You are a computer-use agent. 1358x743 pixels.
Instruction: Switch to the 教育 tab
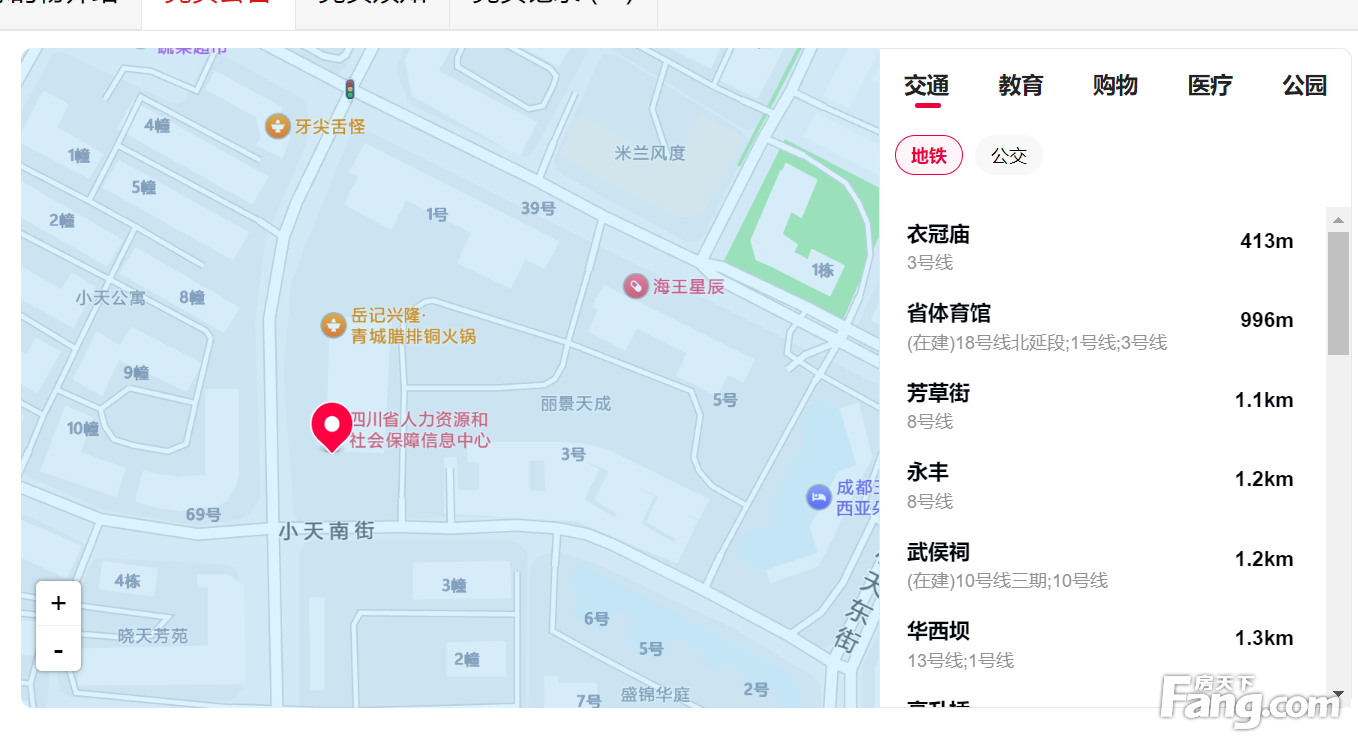coord(1020,86)
